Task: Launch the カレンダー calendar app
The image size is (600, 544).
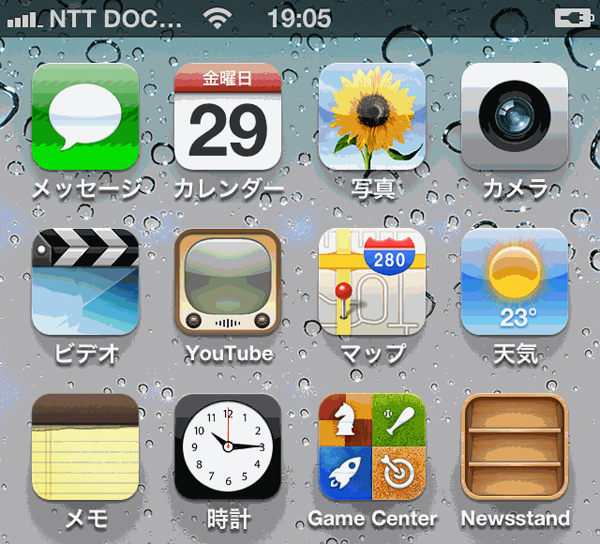Action: coord(228,118)
